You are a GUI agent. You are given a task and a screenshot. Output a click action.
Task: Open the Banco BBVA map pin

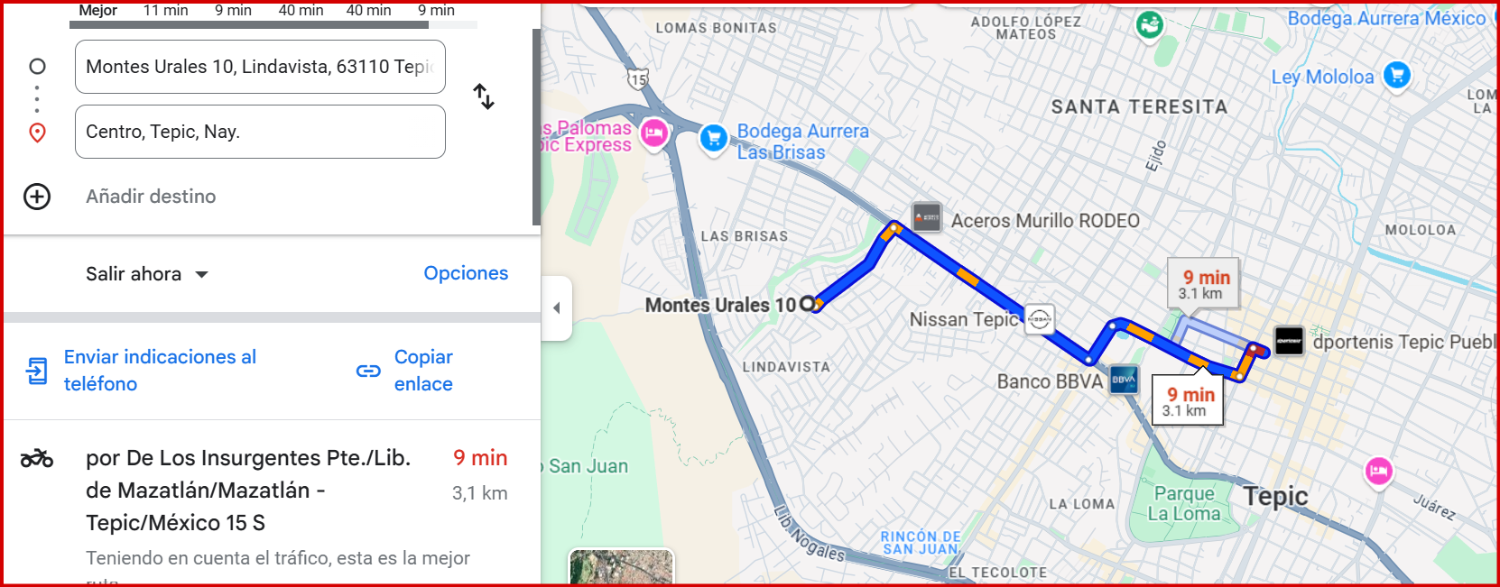[1124, 380]
